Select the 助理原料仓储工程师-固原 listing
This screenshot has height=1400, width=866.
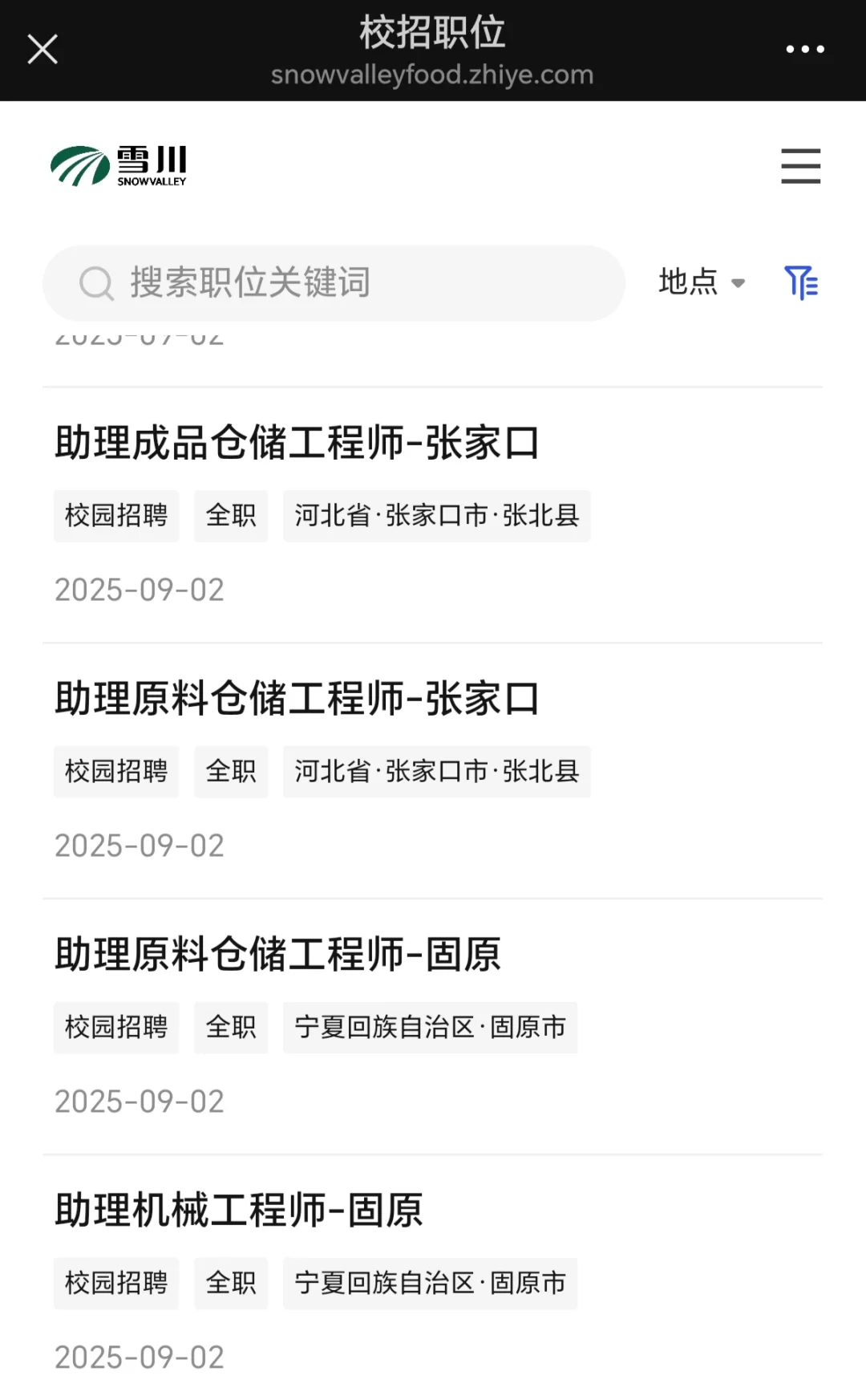[x=277, y=955]
